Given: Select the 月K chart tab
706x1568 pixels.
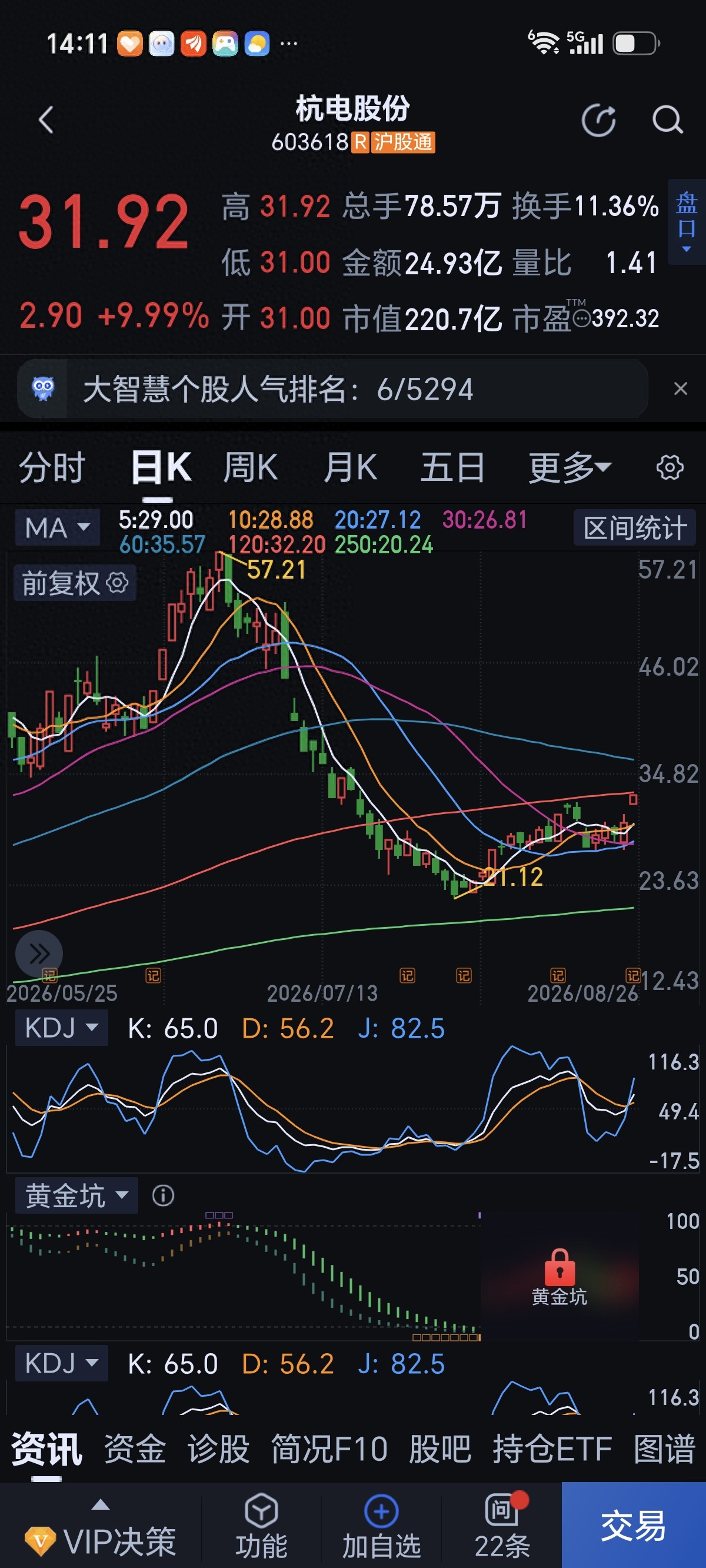Looking at the screenshot, I should coord(350,467).
